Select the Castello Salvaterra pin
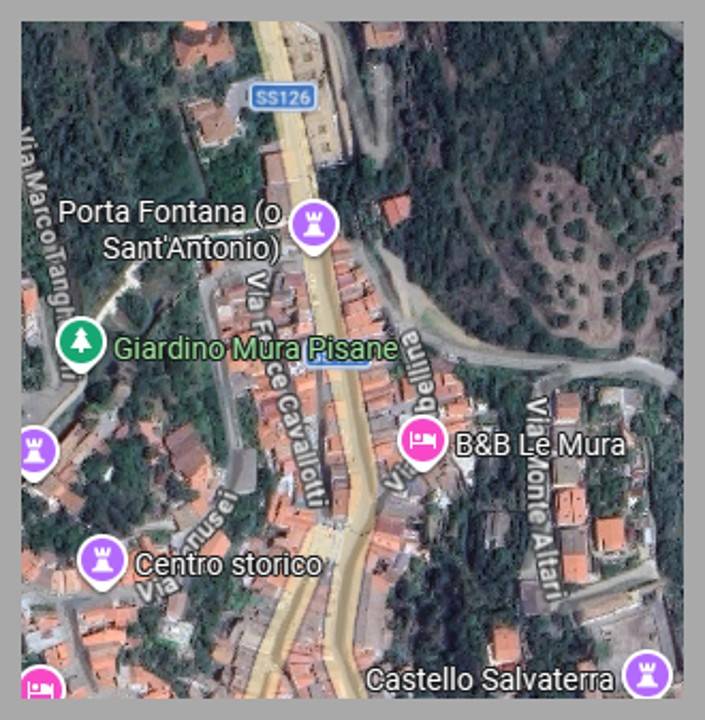The image size is (705, 720). tap(646, 675)
